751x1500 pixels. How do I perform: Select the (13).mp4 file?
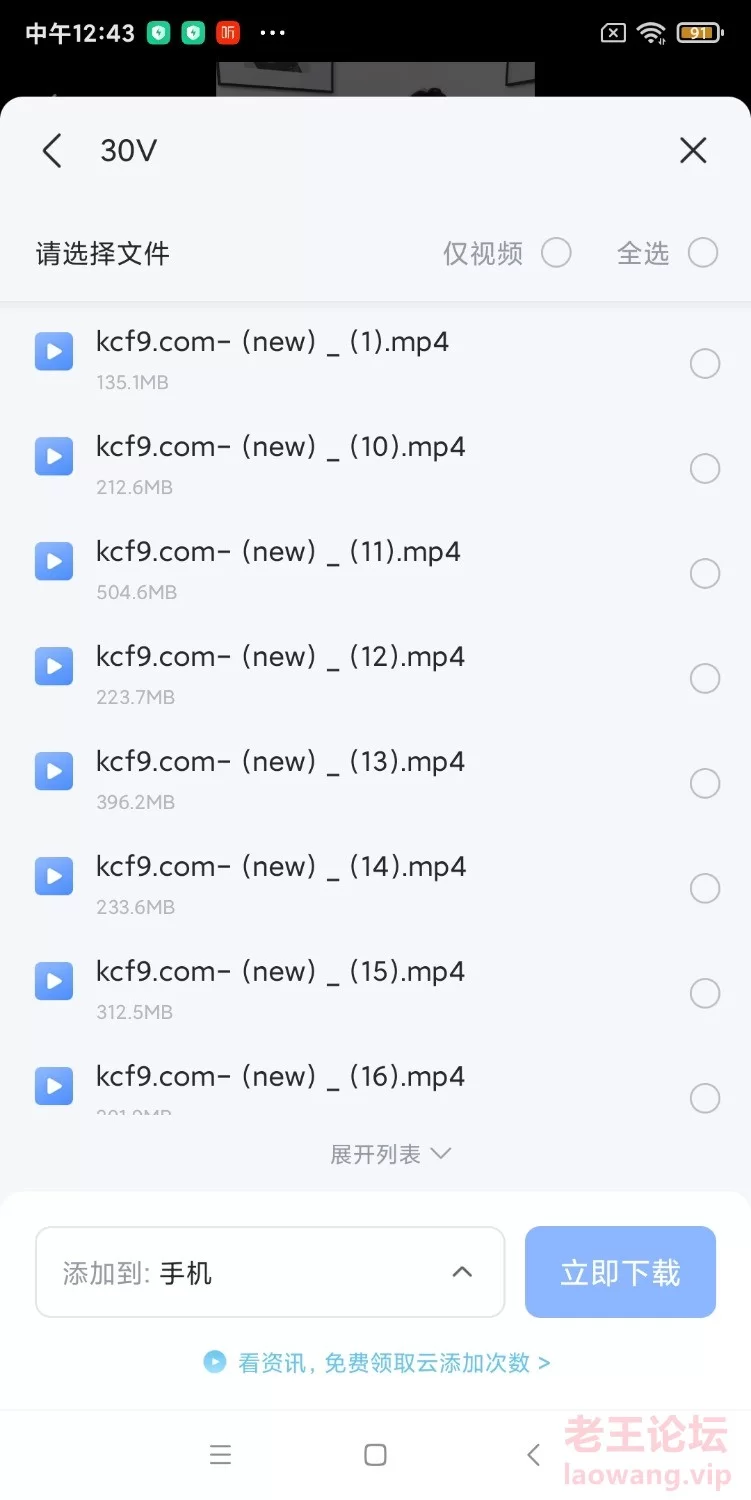pyautogui.click(x=705, y=784)
